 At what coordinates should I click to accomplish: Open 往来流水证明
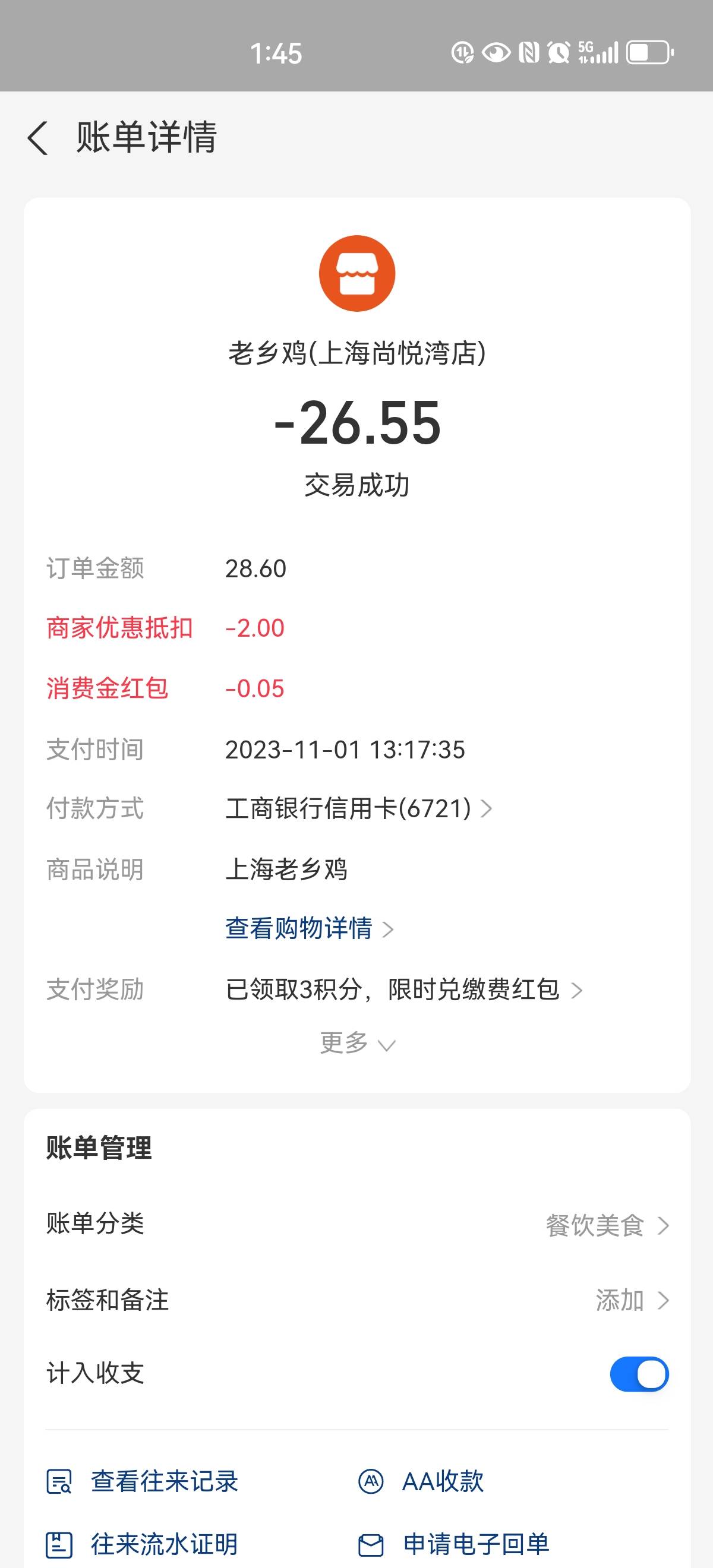point(143,1545)
